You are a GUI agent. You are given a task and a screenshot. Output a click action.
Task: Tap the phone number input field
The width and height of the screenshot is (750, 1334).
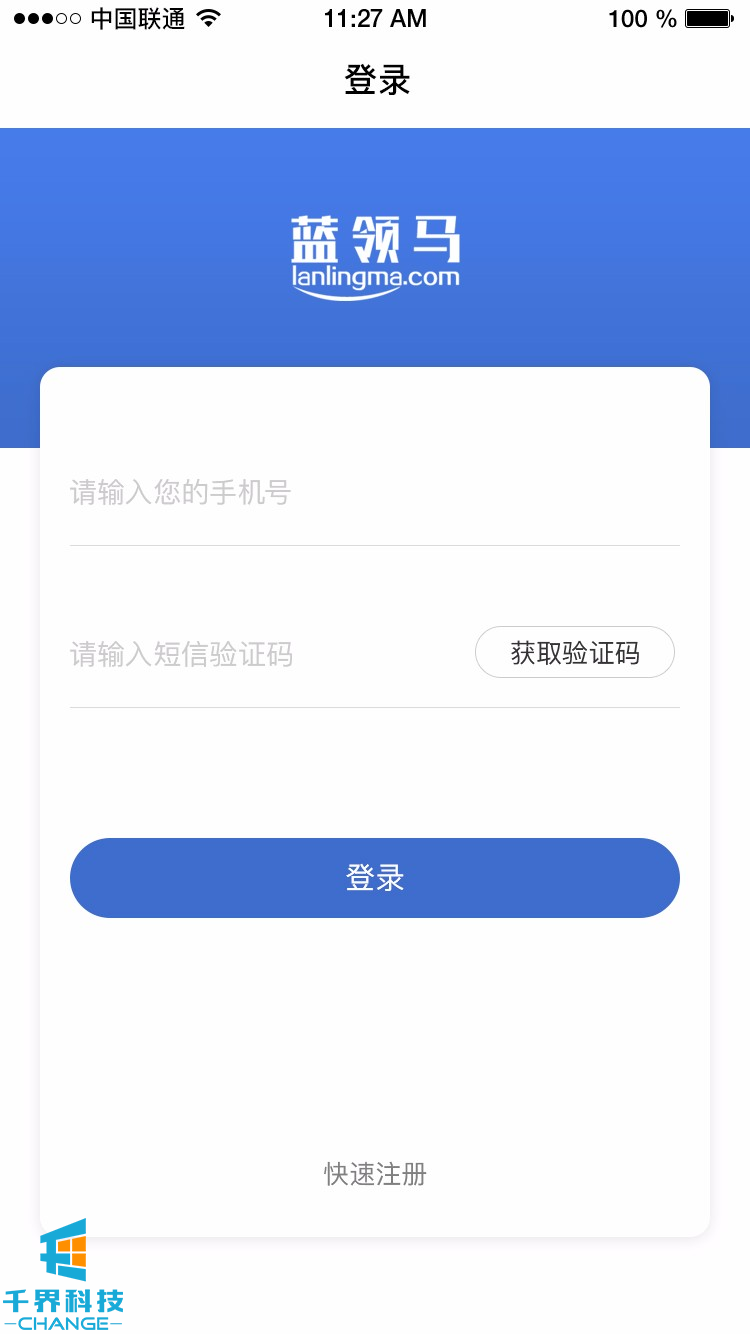(x=374, y=493)
